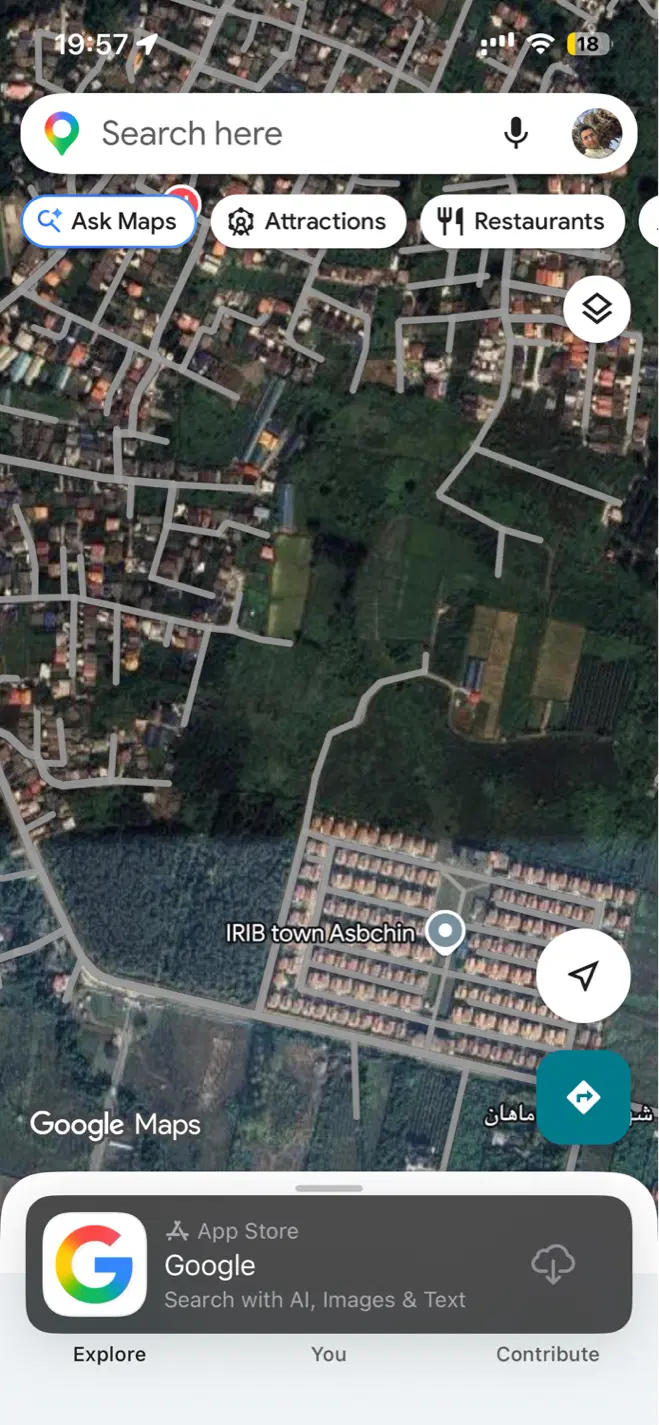Start voice search with the microphone
Viewport: 659px width, 1425px height.
(516, 133)
